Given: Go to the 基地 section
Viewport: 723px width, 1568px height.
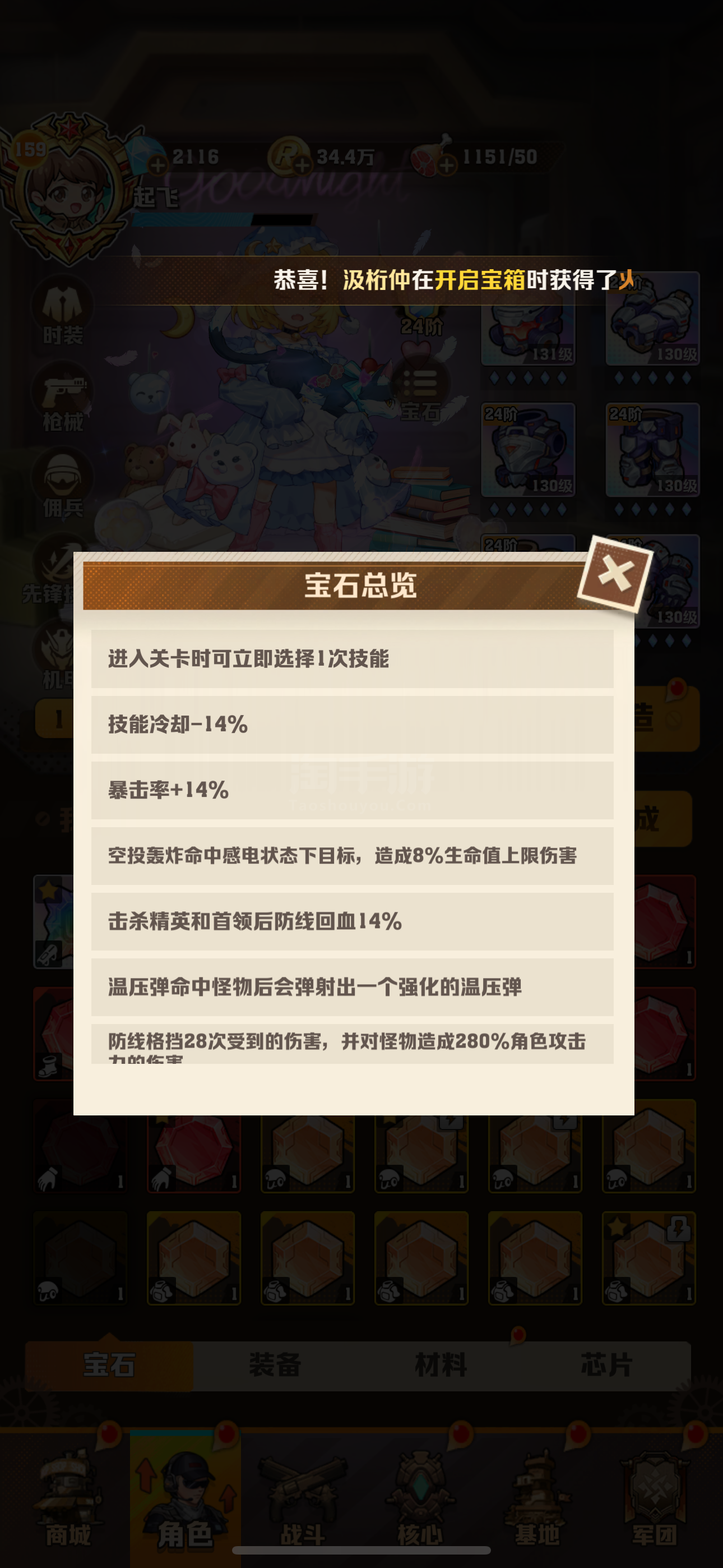Looking at the screenshot, I should coord(537,1498).
